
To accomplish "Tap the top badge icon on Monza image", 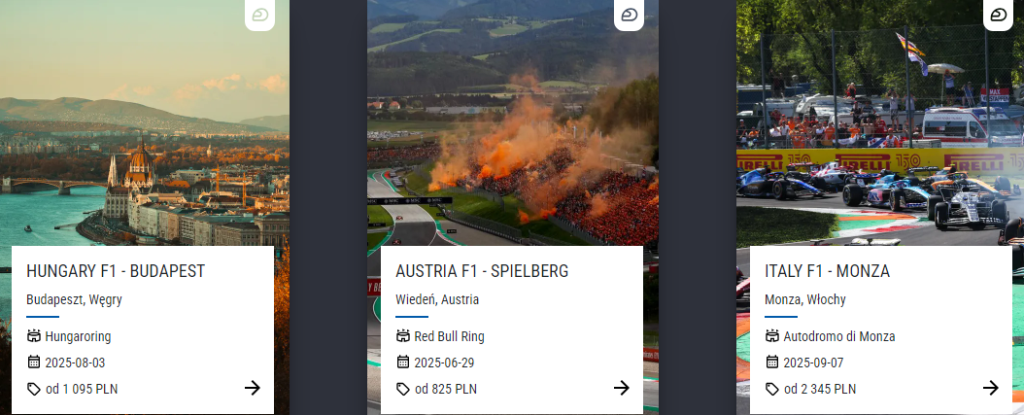I will [x=998, y=15].
